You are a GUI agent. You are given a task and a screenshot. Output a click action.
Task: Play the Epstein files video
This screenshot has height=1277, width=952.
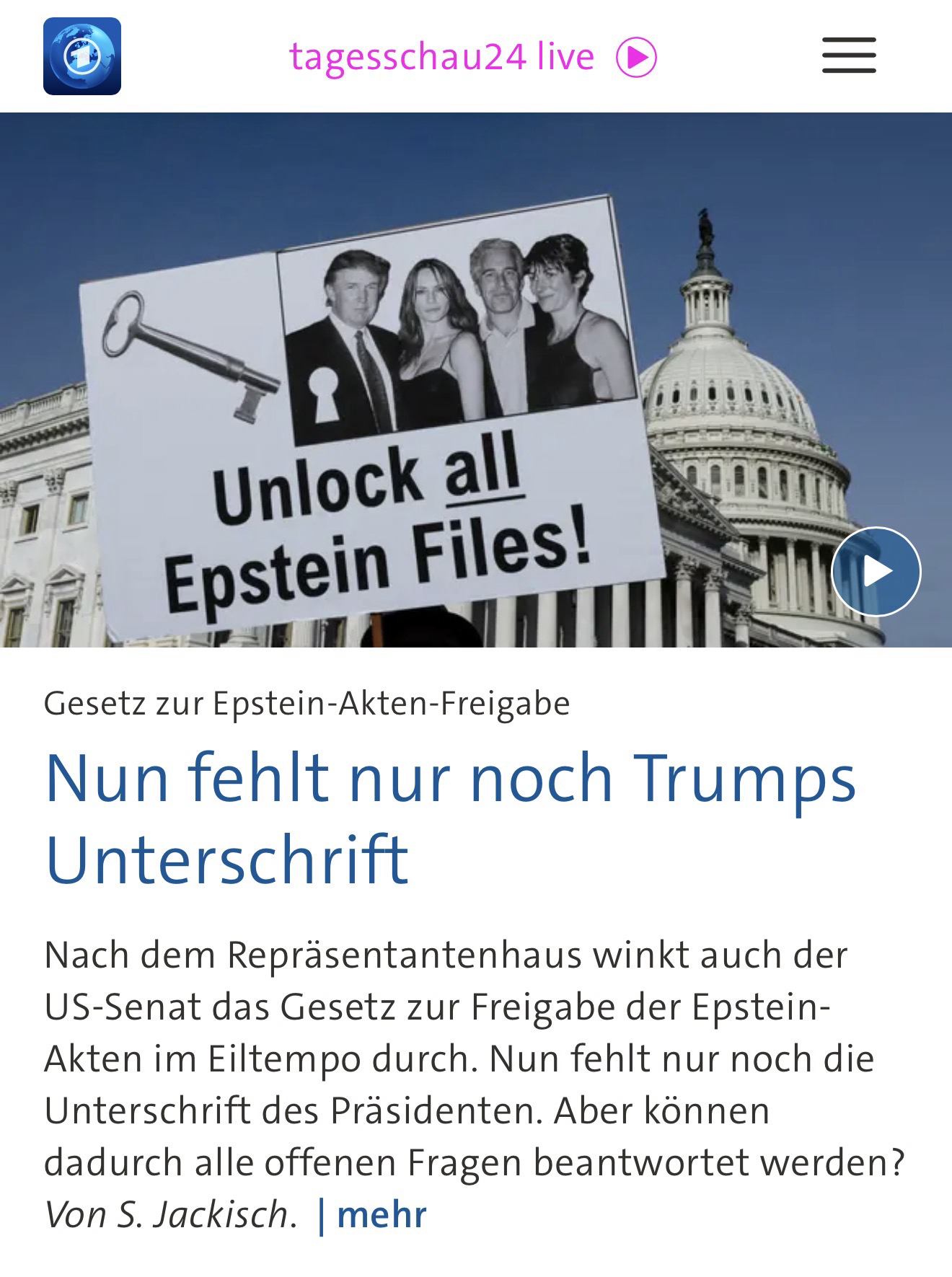pyautogui.click(x=876, y=571)
